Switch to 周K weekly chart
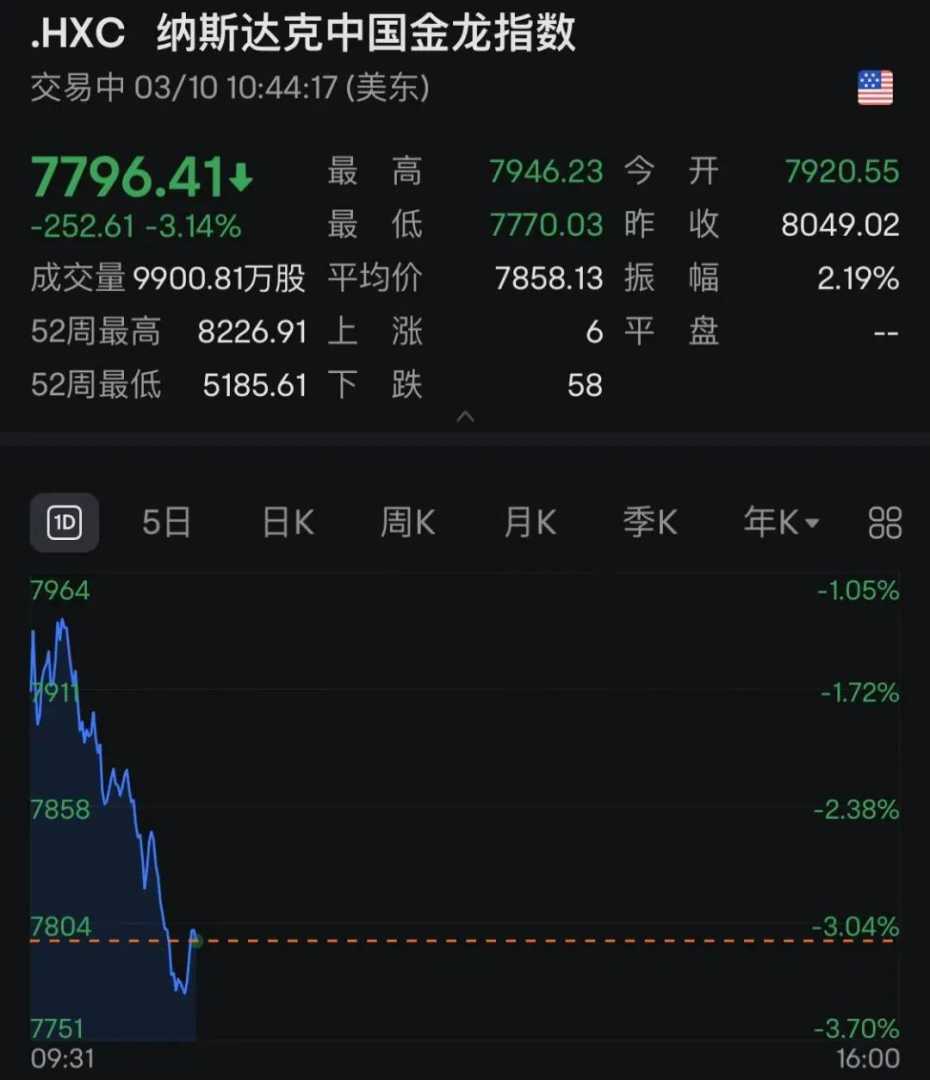This screenshot has width=930, height=1080. pyautogui.click(x=408, y=522)
